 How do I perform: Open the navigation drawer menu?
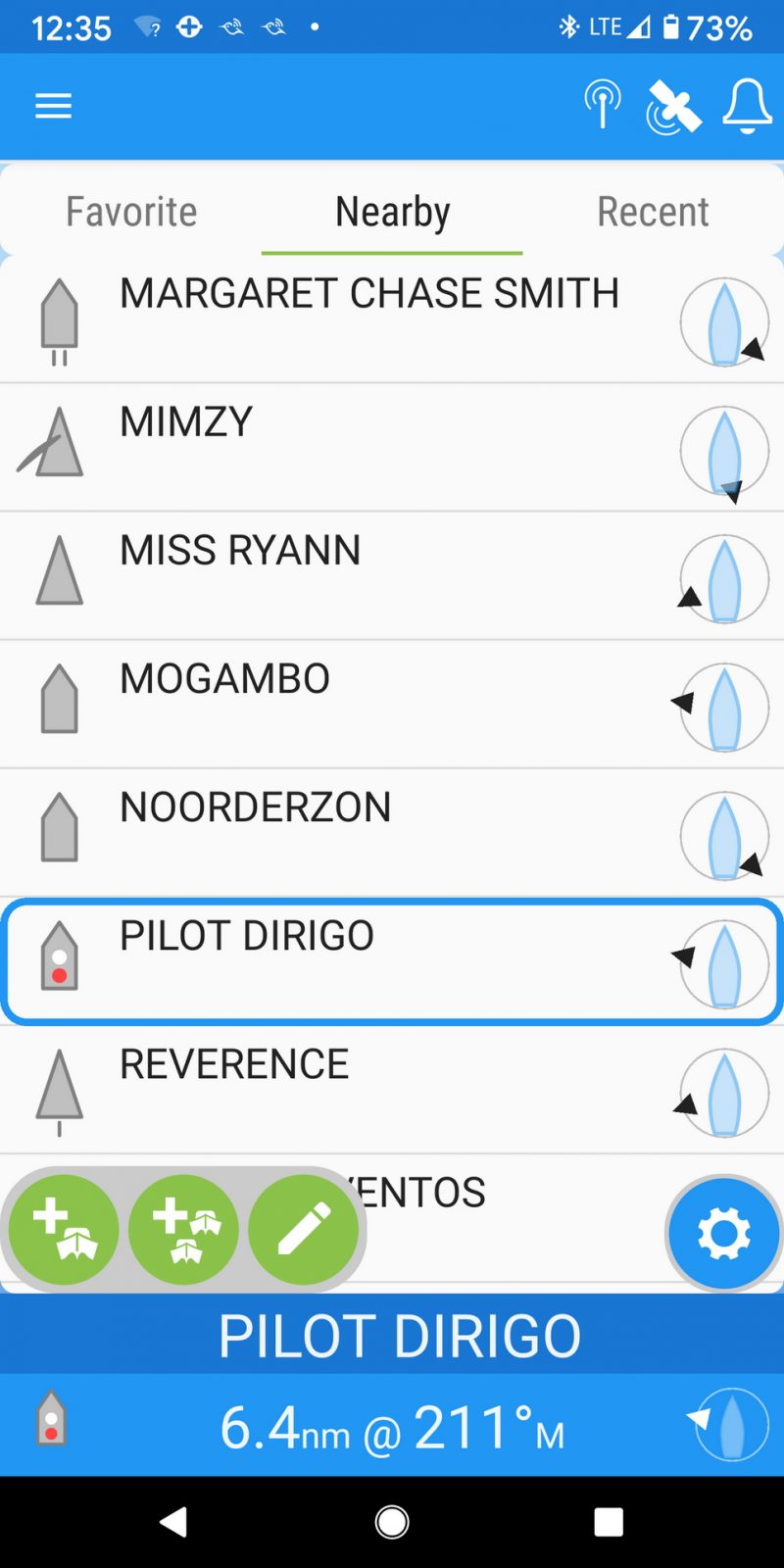[53, 105]
